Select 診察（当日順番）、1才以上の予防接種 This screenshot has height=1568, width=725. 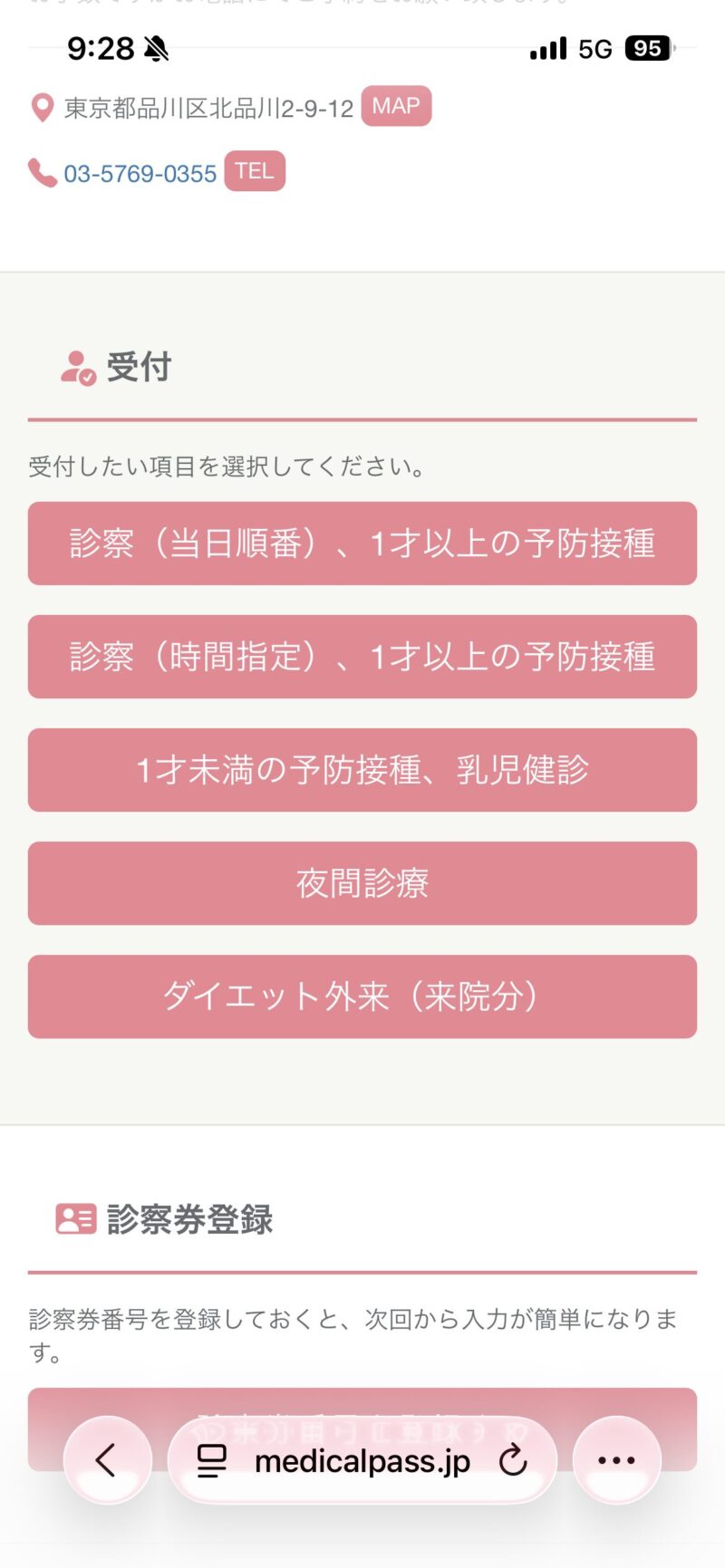click(x=362, y=544)
